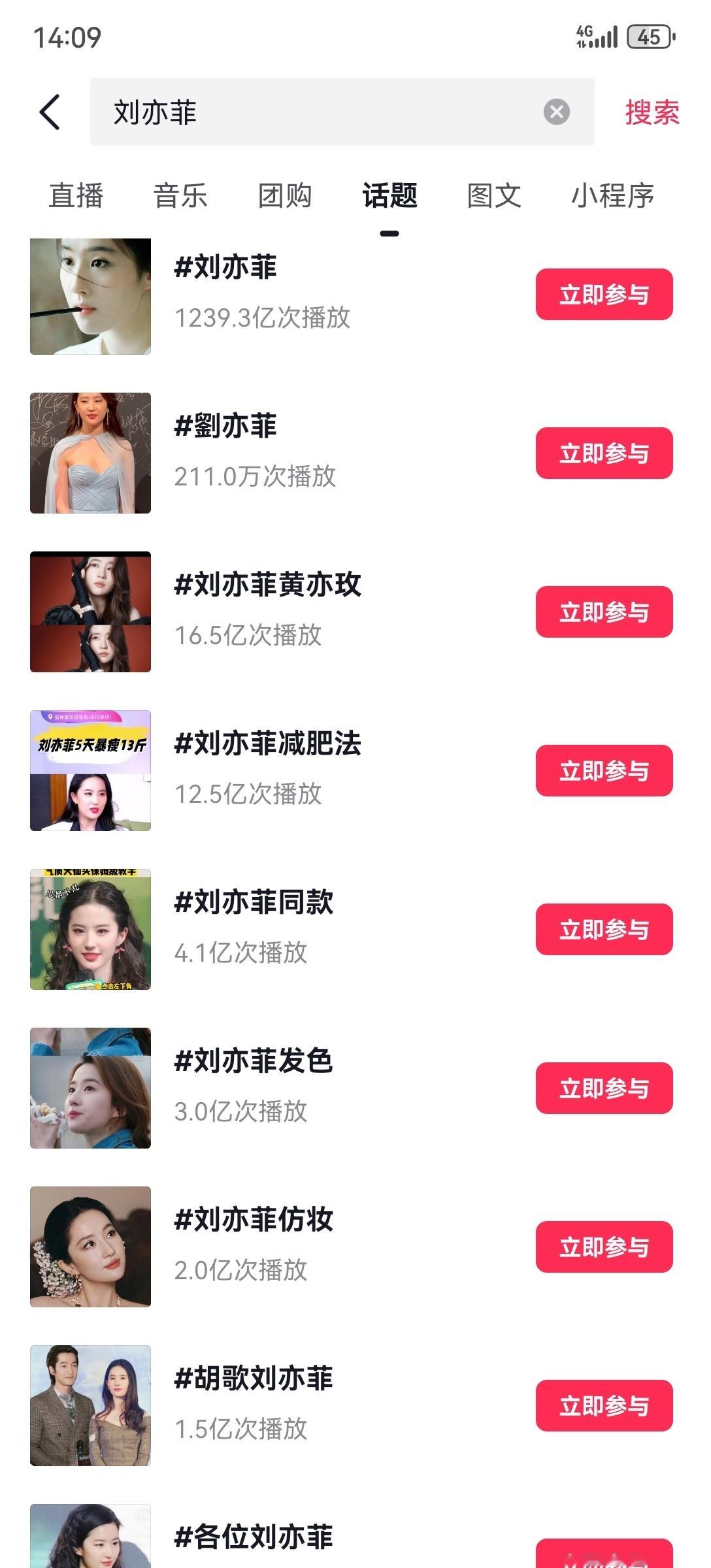Switch to the 音乐 tab
The width and height of the screenshot is (711, 1568).
click(180, 195)
